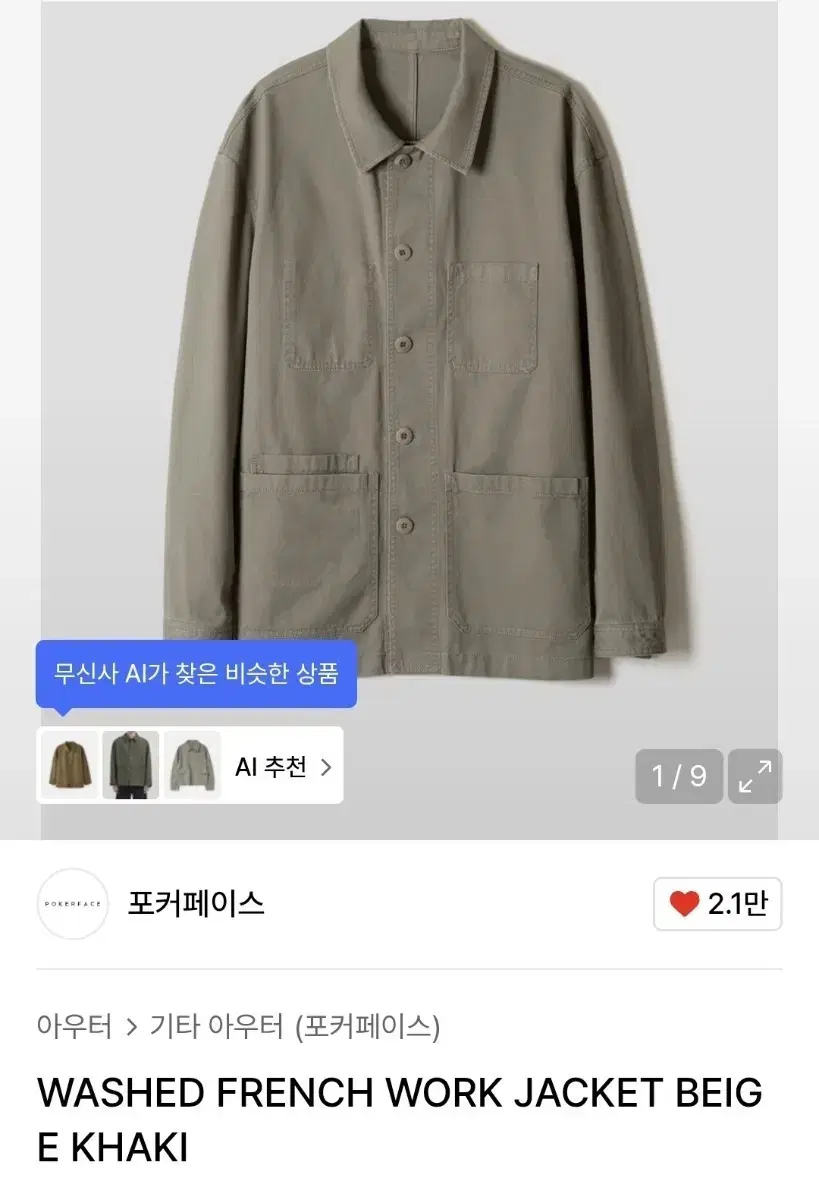The width and height of the screenshot is (819, 1200).
Task: Open the 포커페이스 brand page
Action: coord(196,903)
